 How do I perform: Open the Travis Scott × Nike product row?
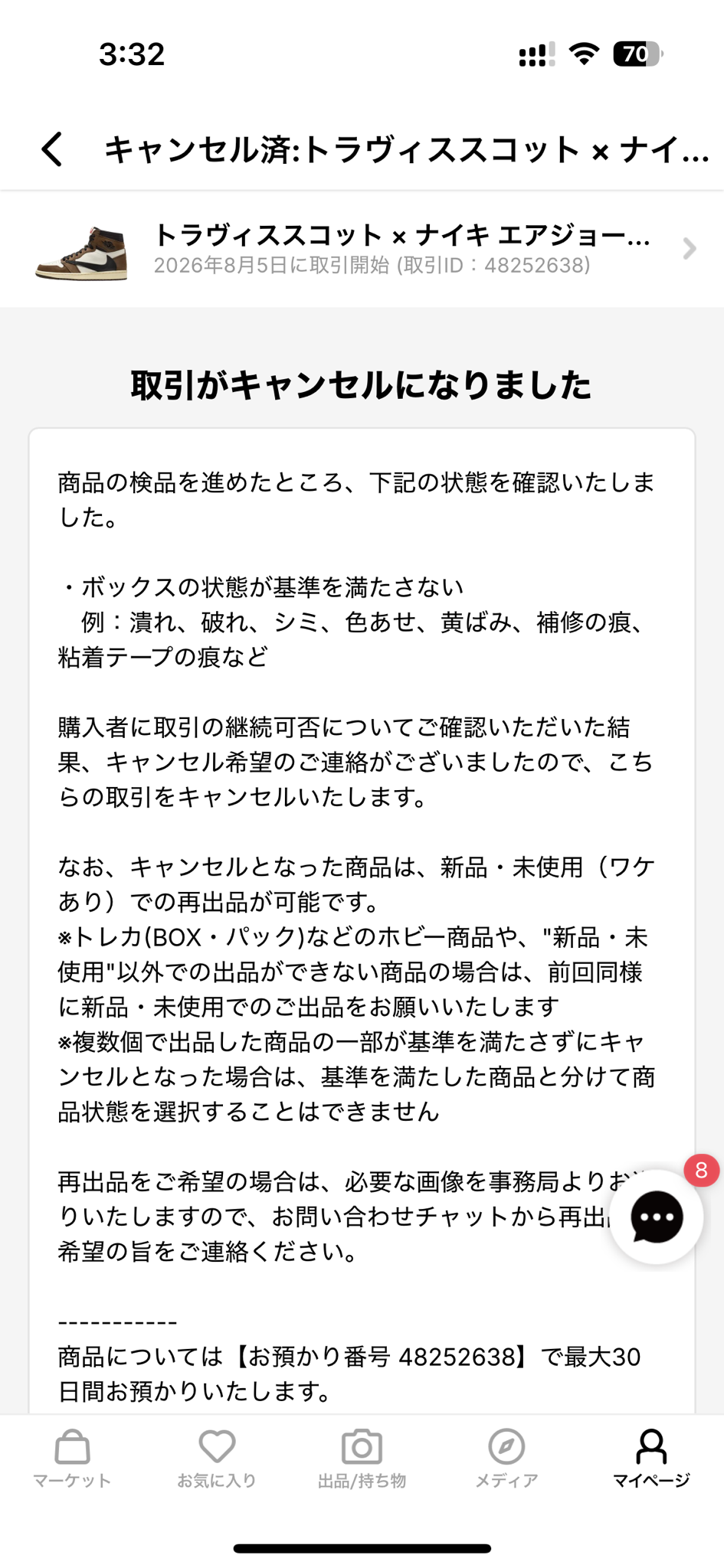[x=362, y=249]
